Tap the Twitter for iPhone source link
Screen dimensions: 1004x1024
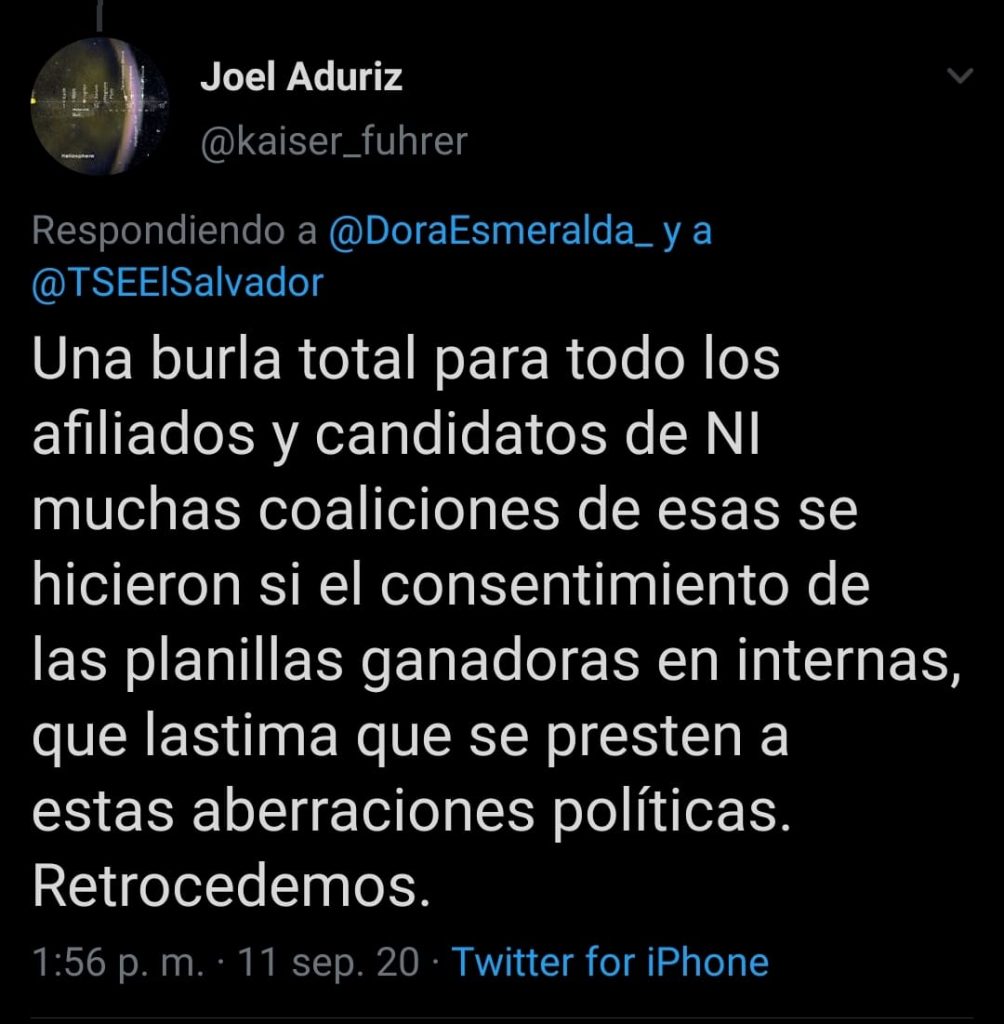[610, 962]
